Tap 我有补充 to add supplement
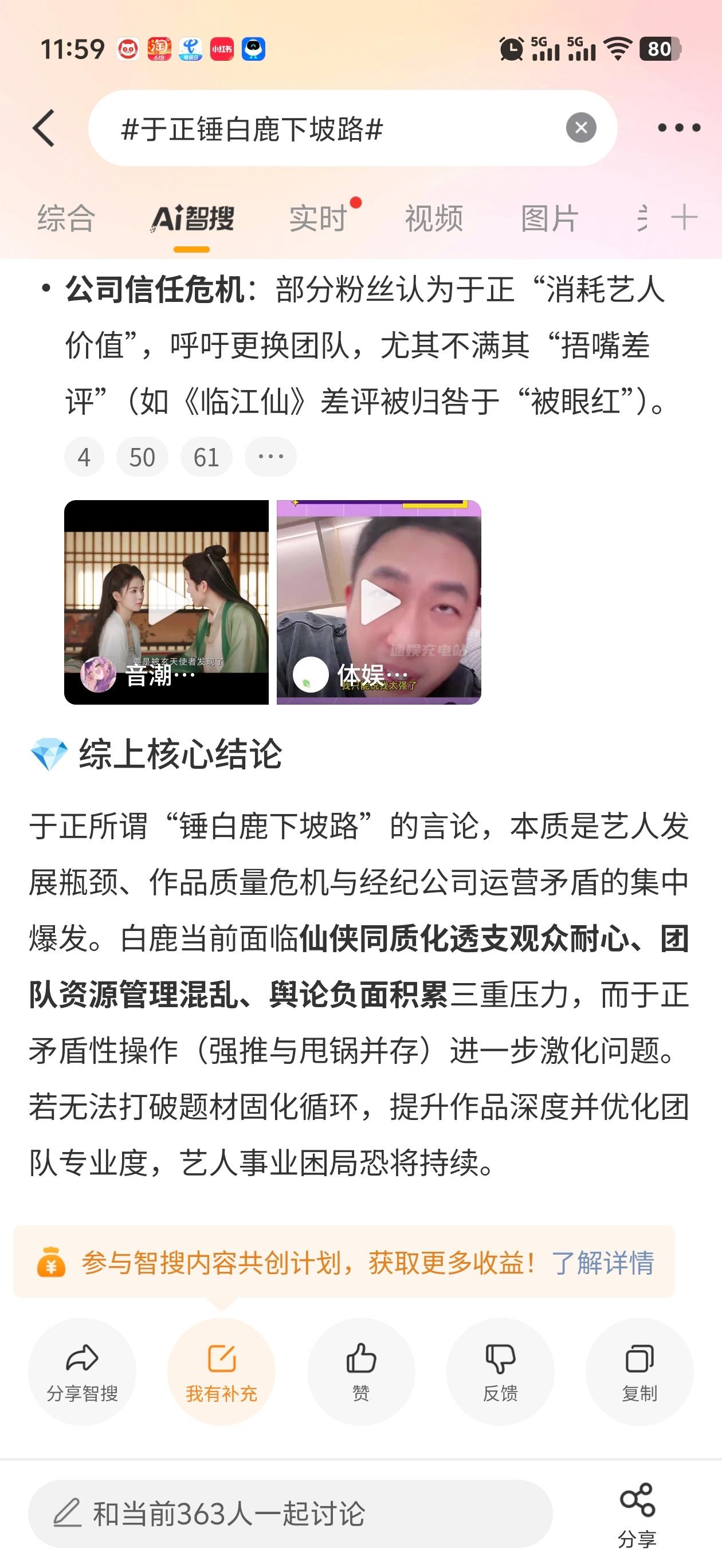The image size is (722, 1568). click(x=222, y=1371)
